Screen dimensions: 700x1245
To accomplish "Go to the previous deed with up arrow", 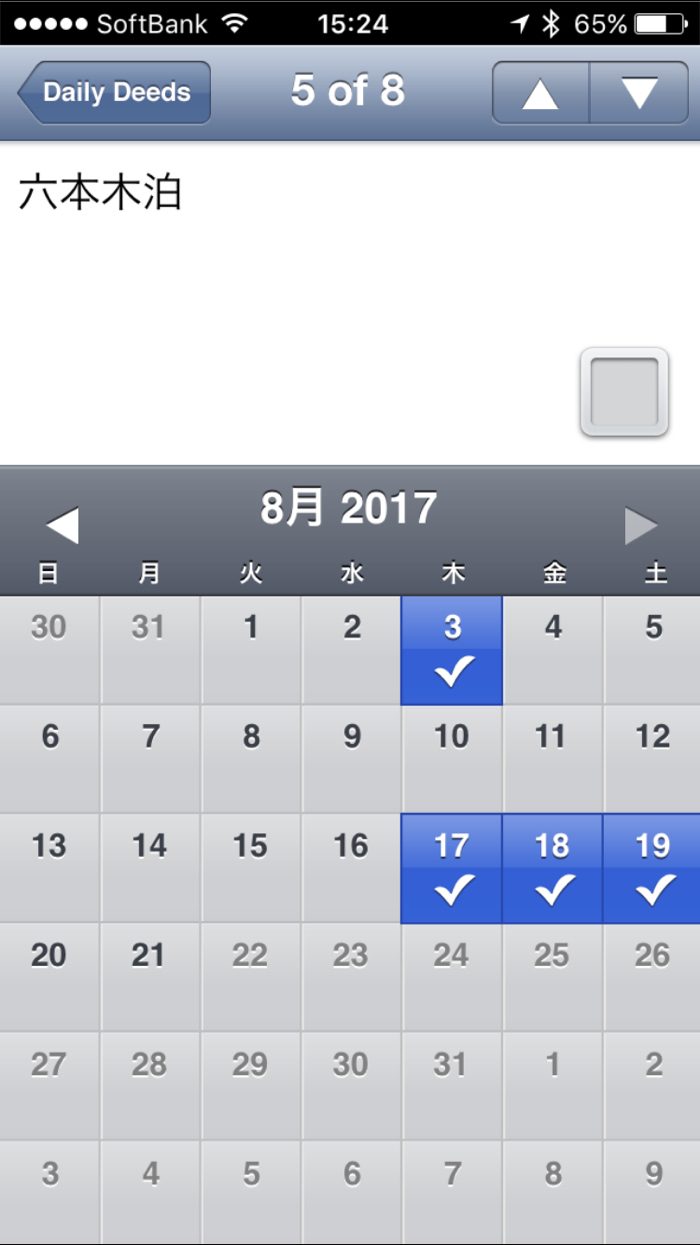I will (541, 93).
